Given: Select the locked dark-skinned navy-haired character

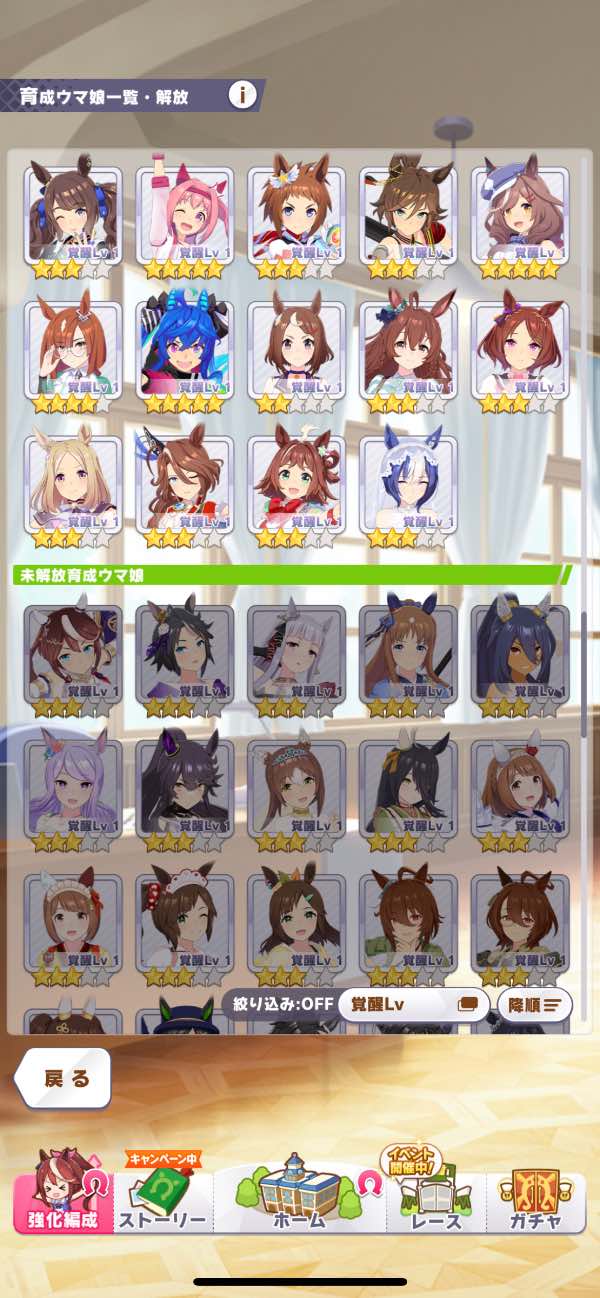Looking at the screenshot, I should click(x=520, y=655).
